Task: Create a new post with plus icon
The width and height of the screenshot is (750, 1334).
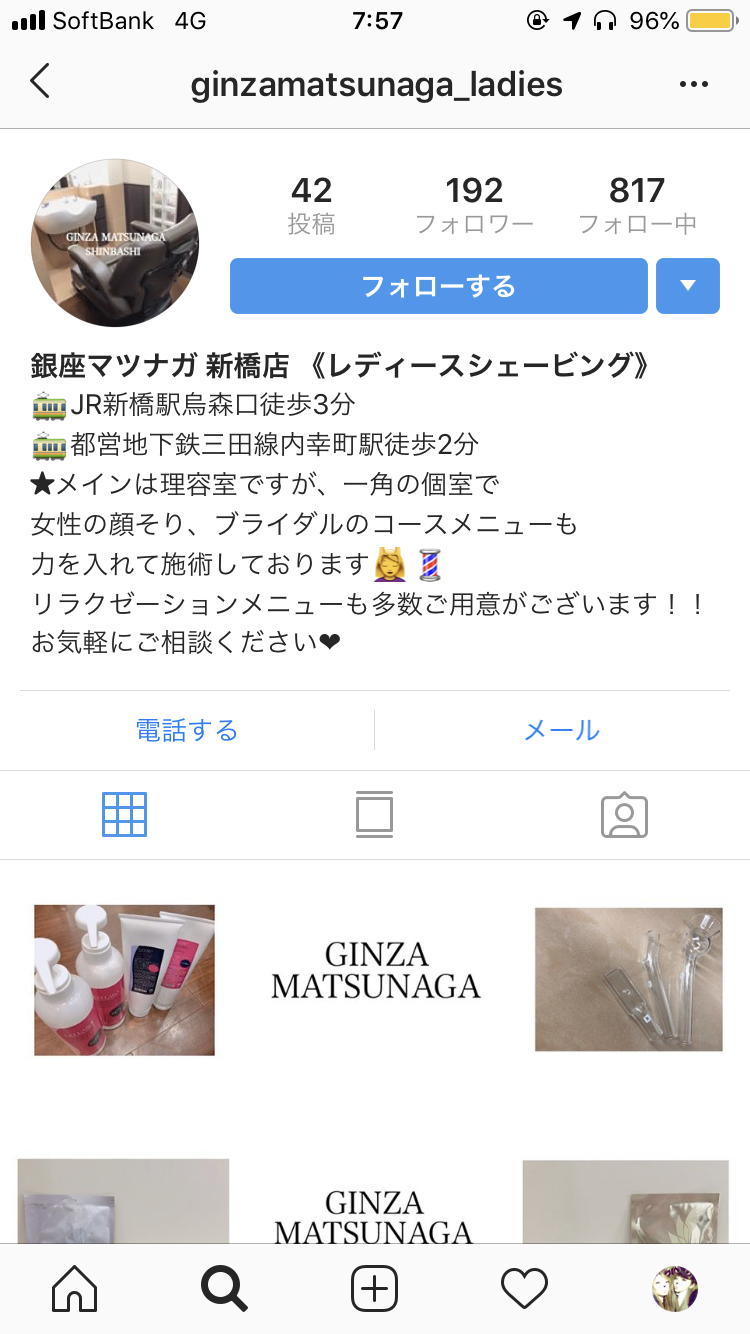Action: 375,1289
